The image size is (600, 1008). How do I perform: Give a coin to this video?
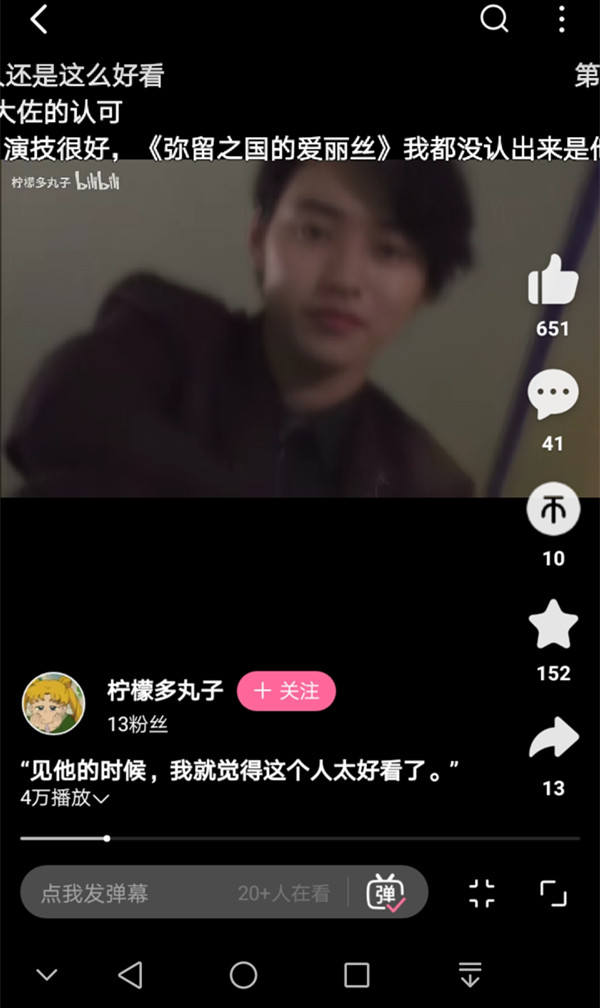click(553, 510)
